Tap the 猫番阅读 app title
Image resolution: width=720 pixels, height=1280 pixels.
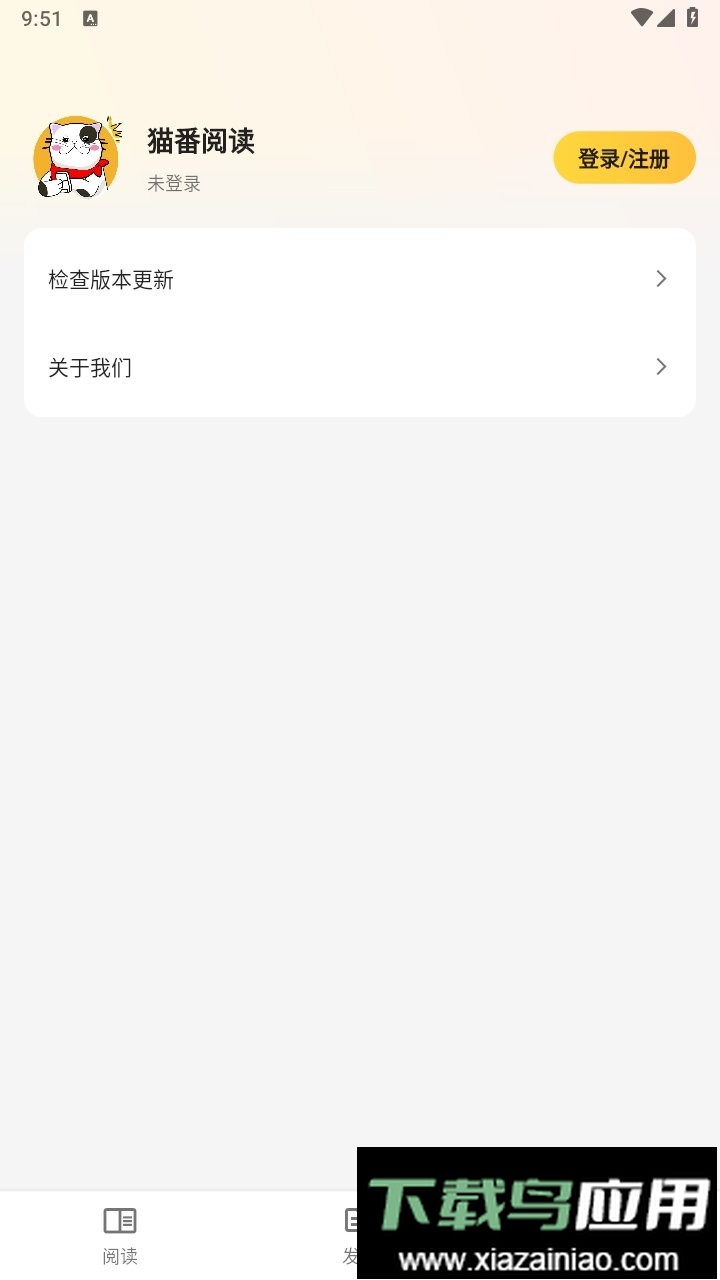click(x=200, y=143)
